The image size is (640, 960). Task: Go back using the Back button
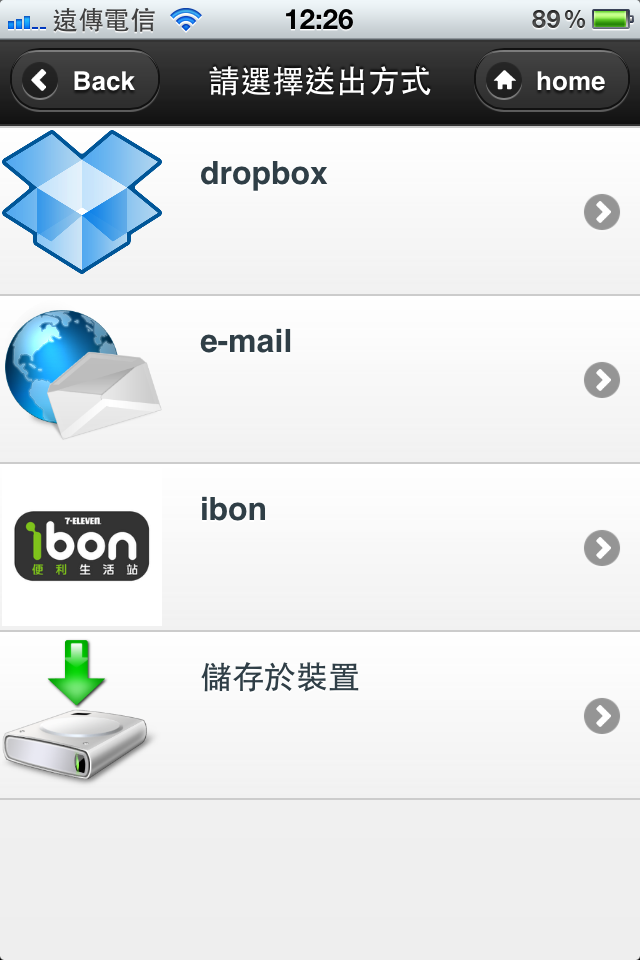(85, 81)
